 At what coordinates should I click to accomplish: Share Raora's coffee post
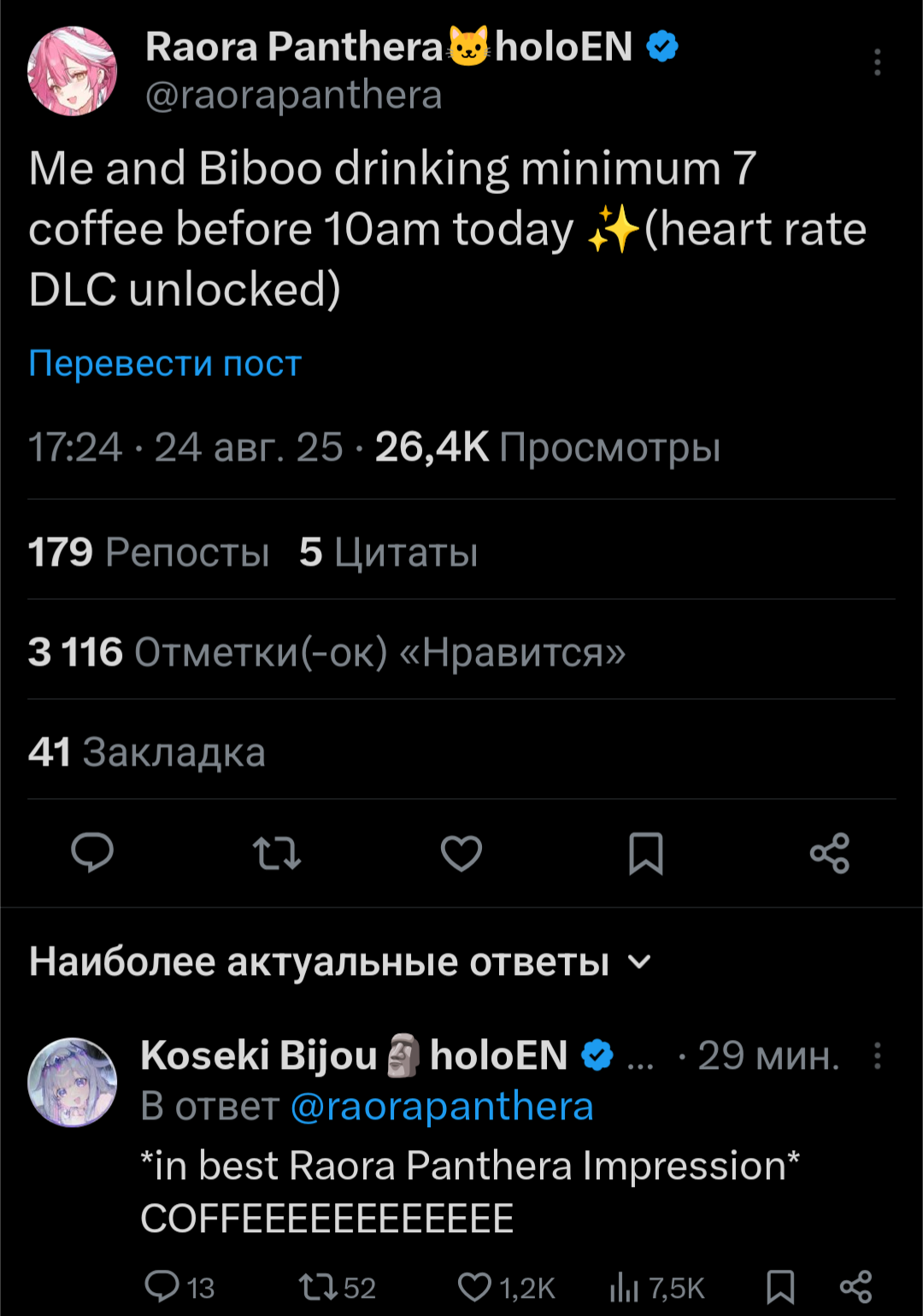[x=830, y=853]
